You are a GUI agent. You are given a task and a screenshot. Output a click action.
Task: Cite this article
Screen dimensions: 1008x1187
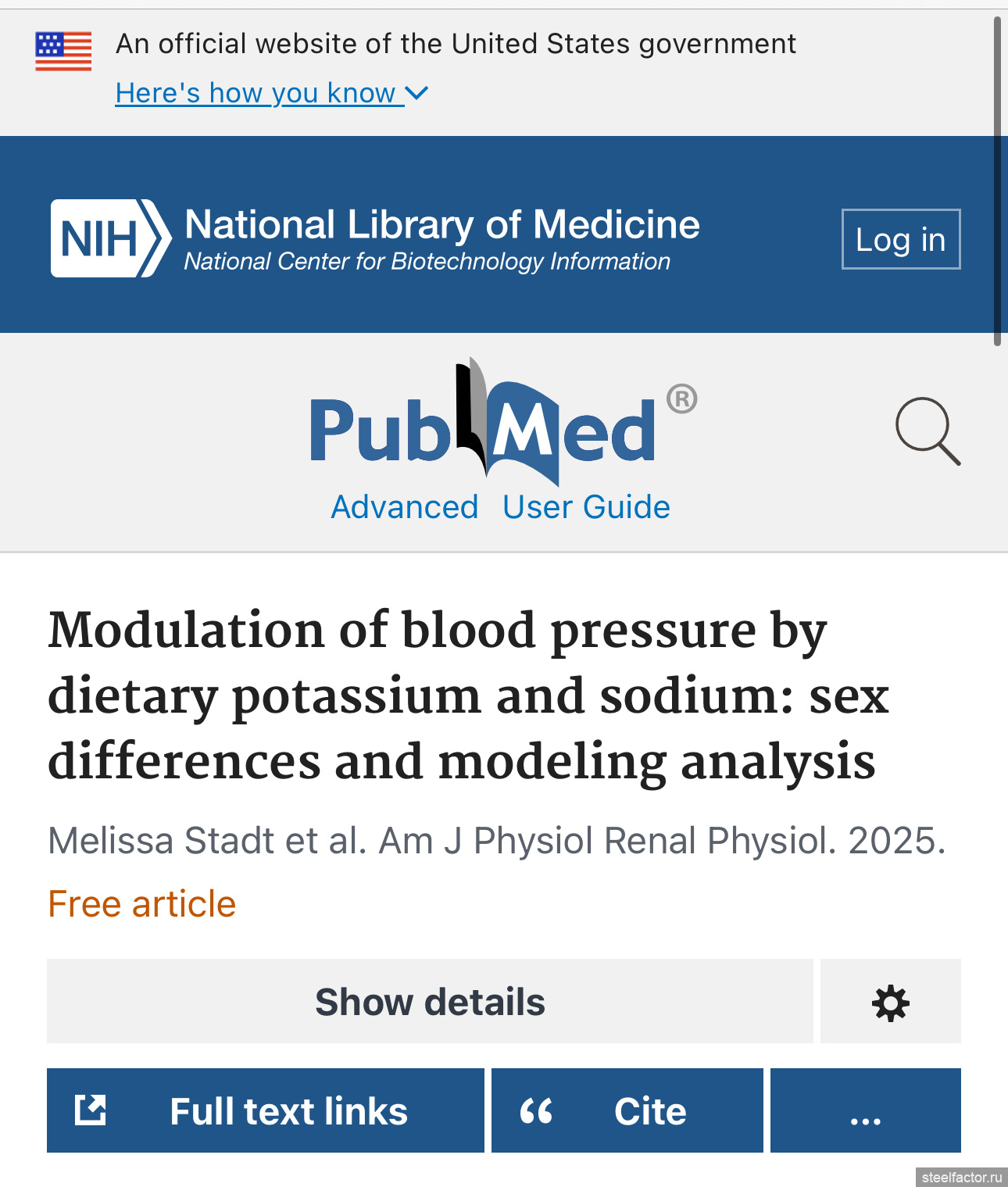click(627, 1110)
